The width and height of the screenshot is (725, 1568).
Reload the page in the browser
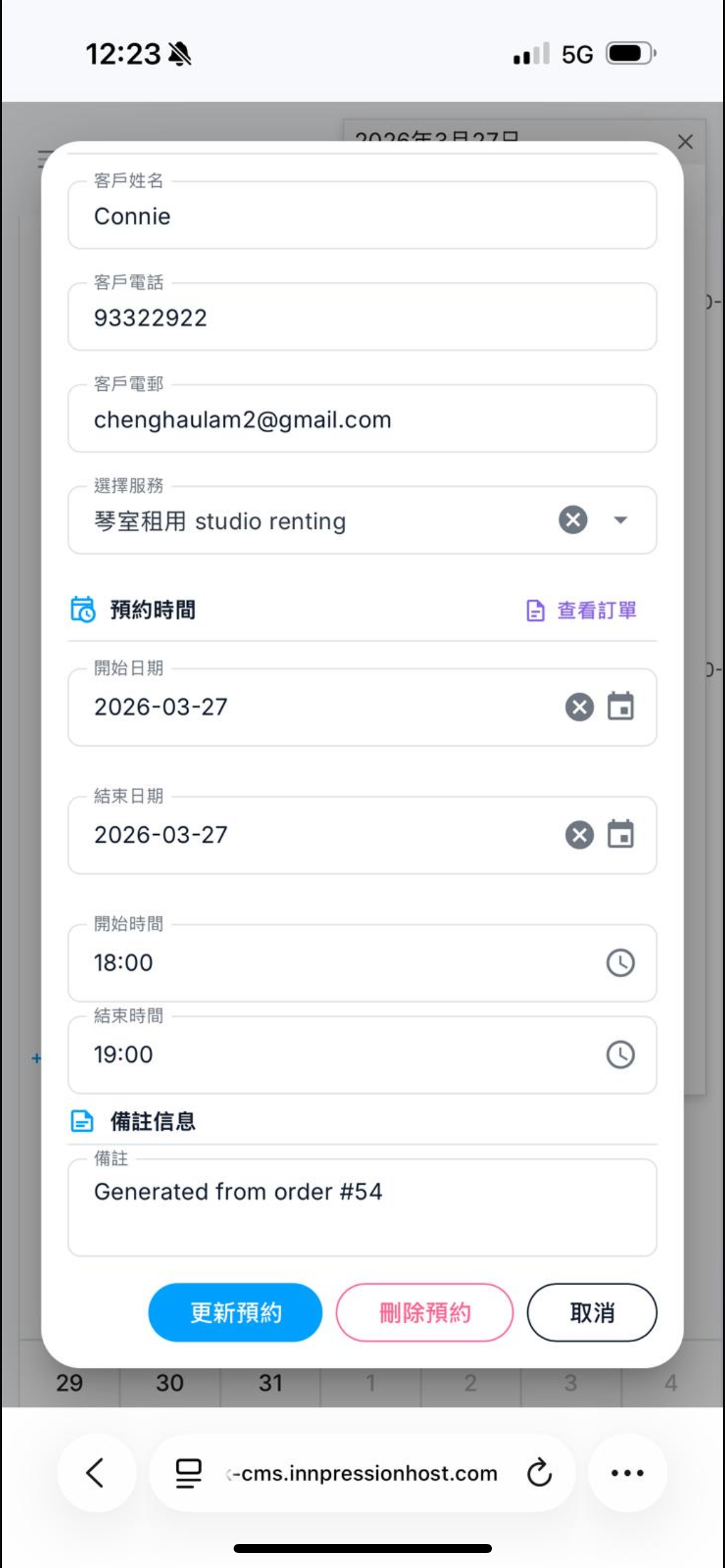(539, 1473)
